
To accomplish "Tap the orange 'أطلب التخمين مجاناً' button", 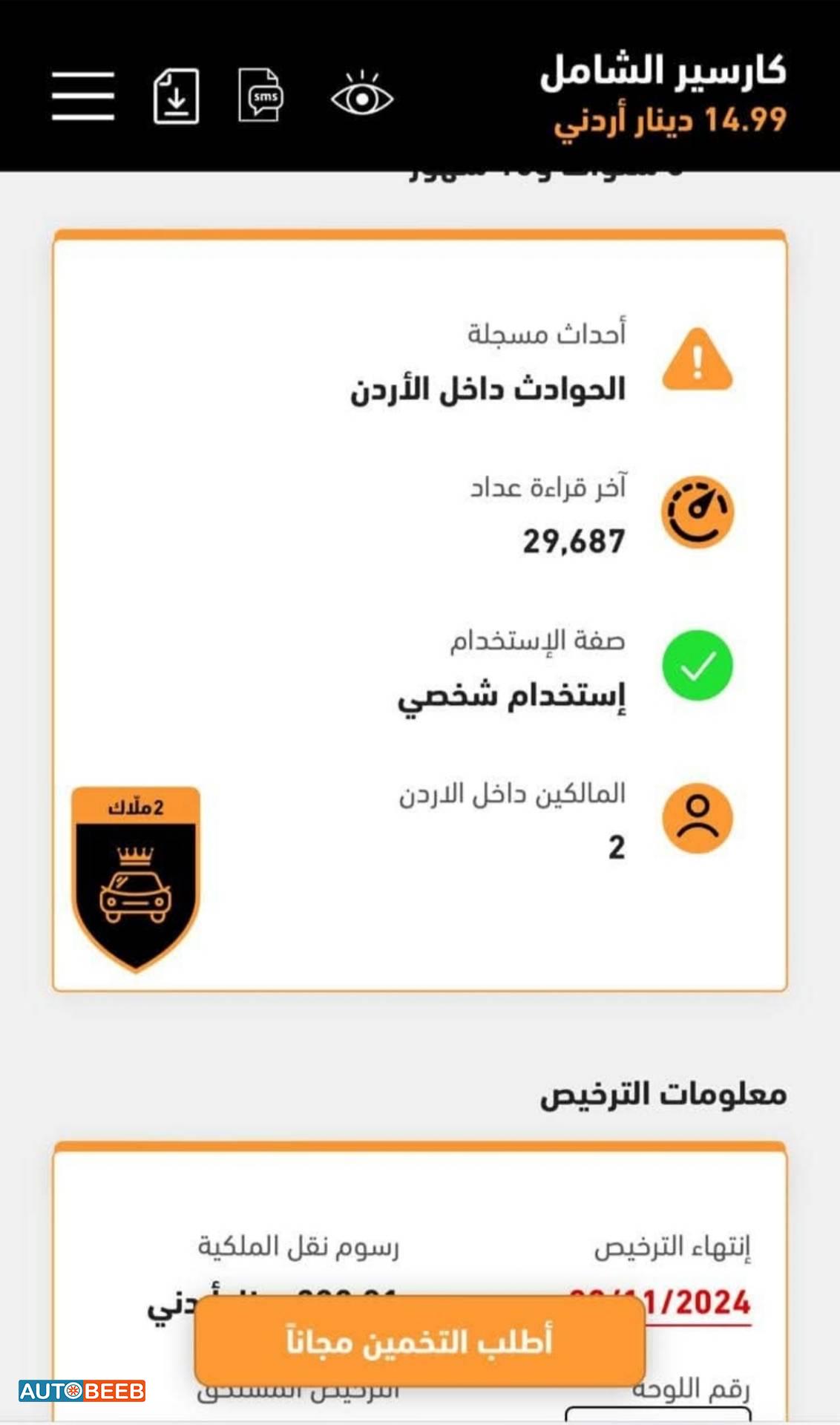I will pyautogui.click(x=419, y=1341).
